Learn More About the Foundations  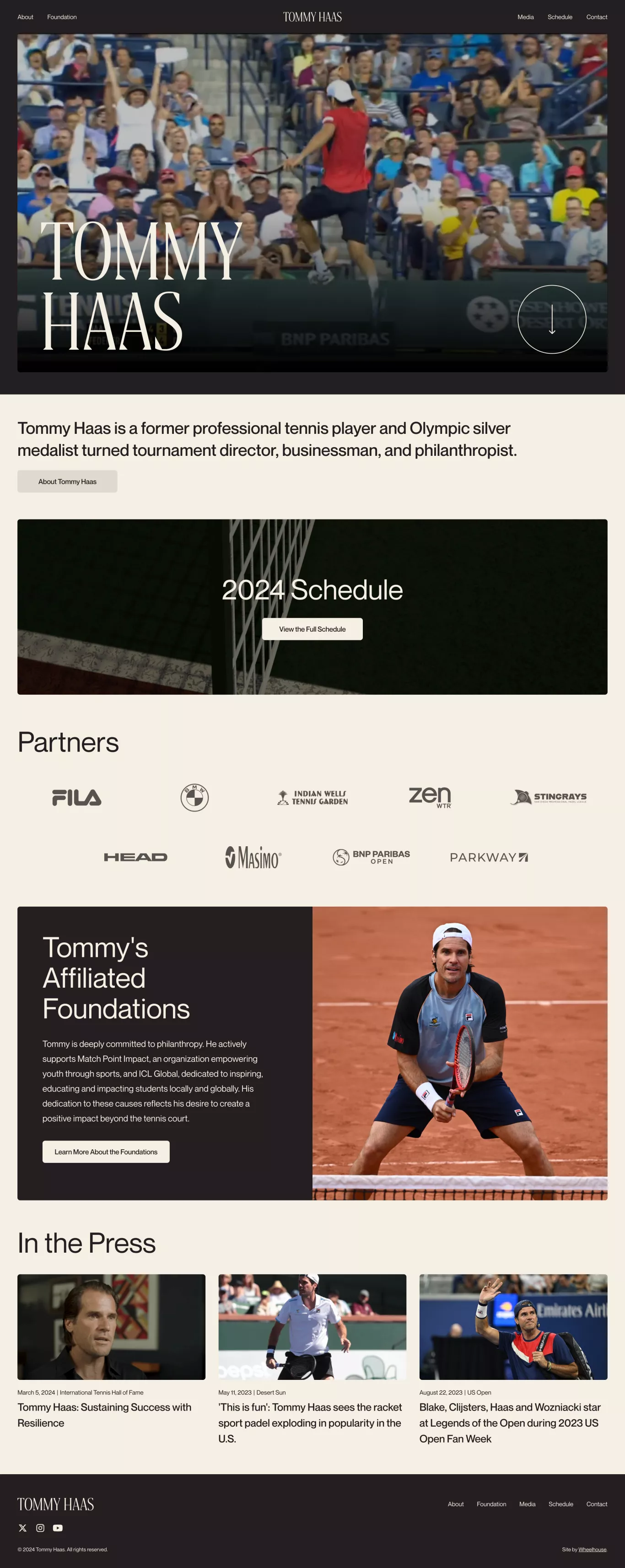point(106,1152)
